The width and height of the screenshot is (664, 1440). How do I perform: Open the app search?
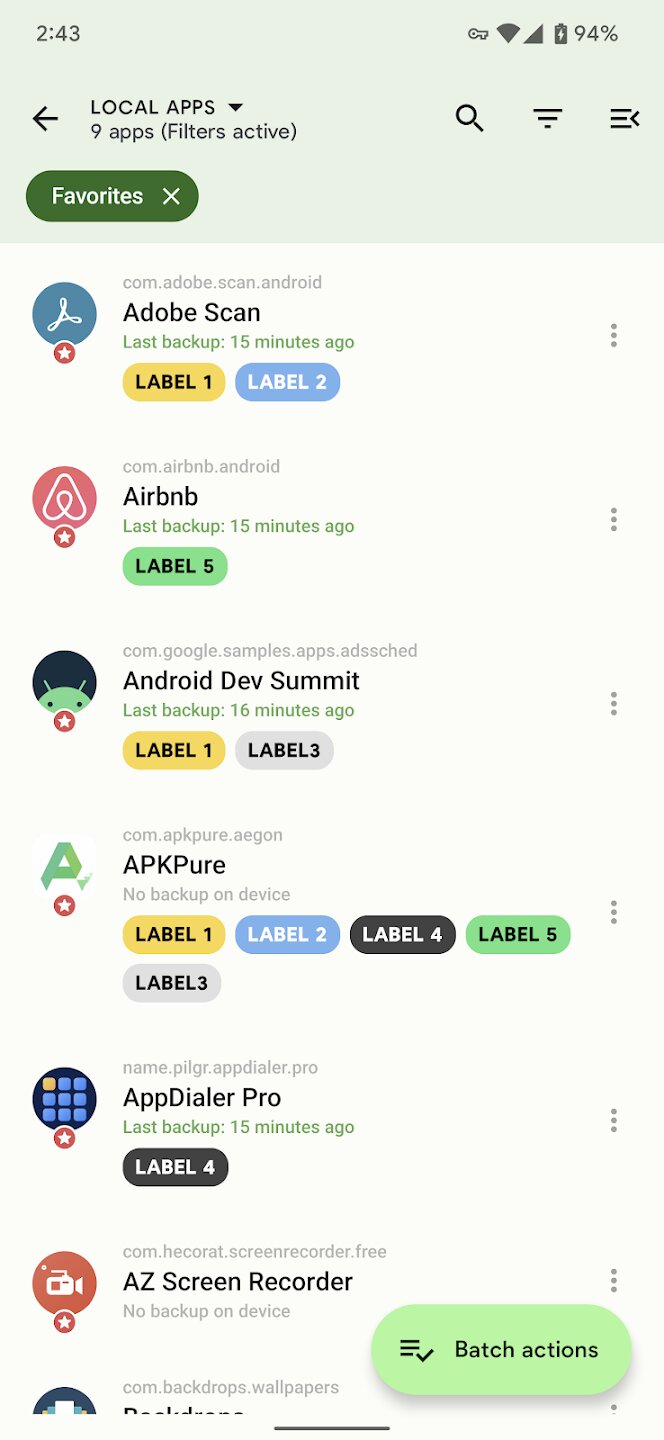pyautogui.click(x=469, y=119)
